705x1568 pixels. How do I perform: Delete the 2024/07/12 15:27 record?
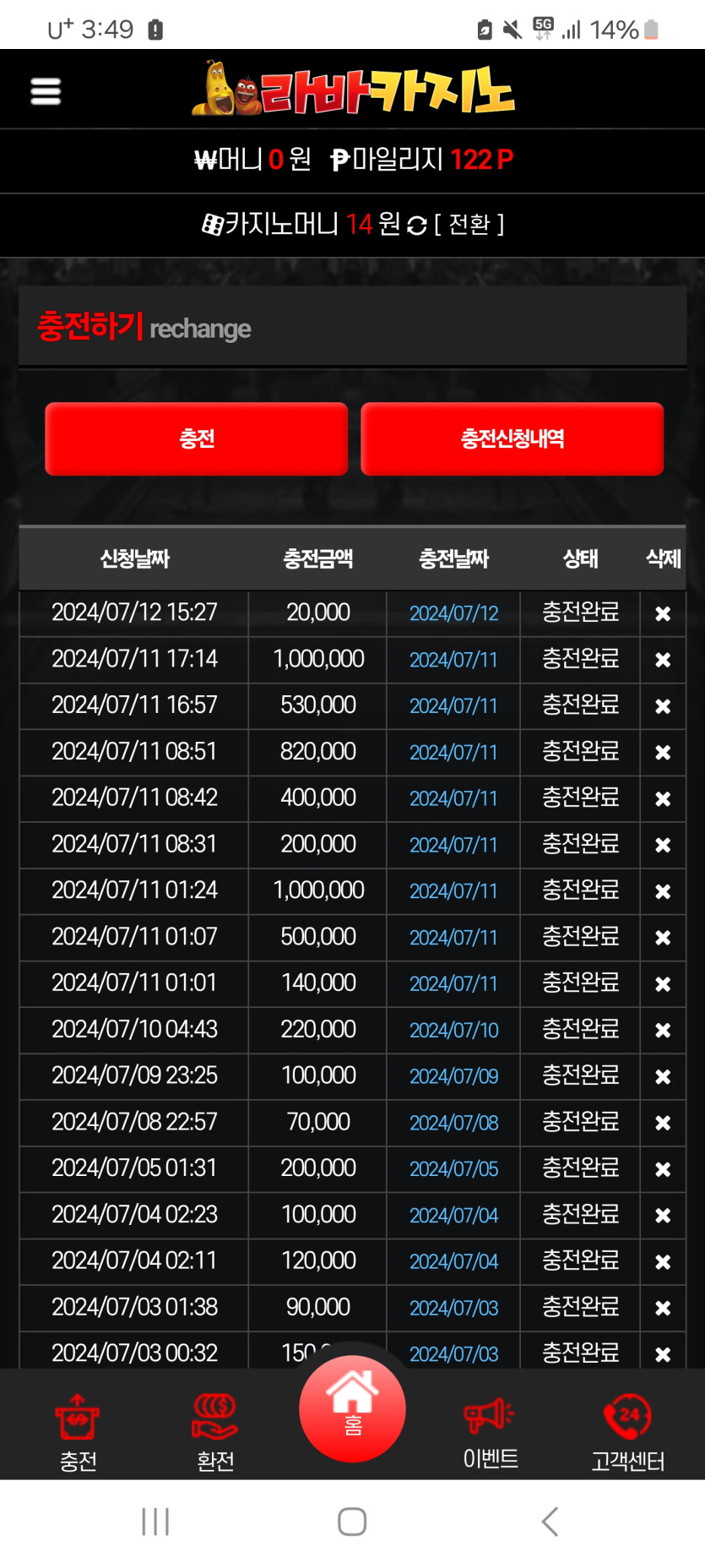tap(663, 614)
